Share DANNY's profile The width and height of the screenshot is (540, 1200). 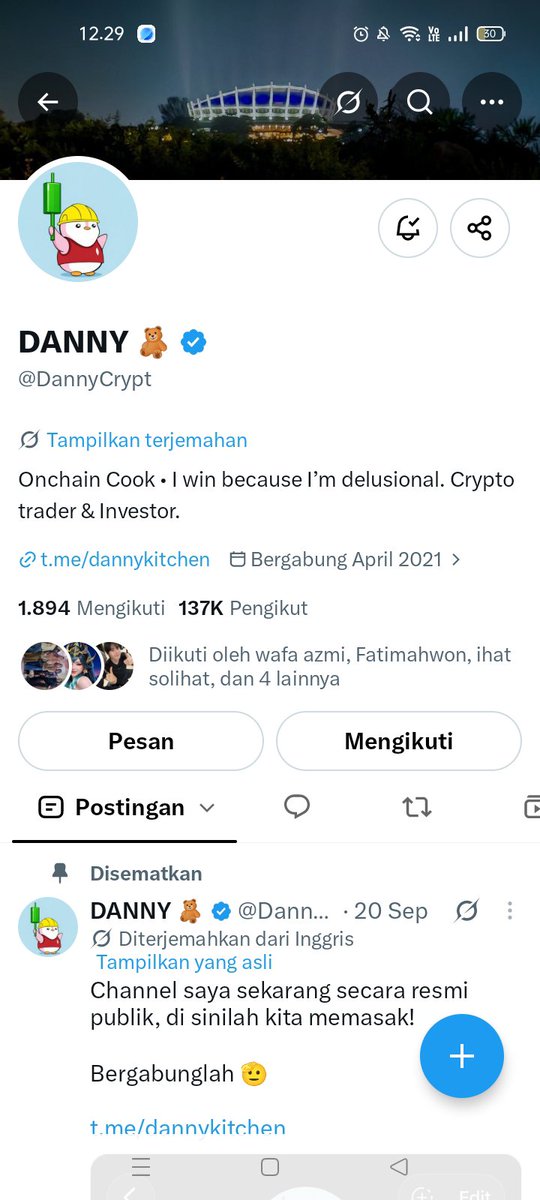(480, 228)
